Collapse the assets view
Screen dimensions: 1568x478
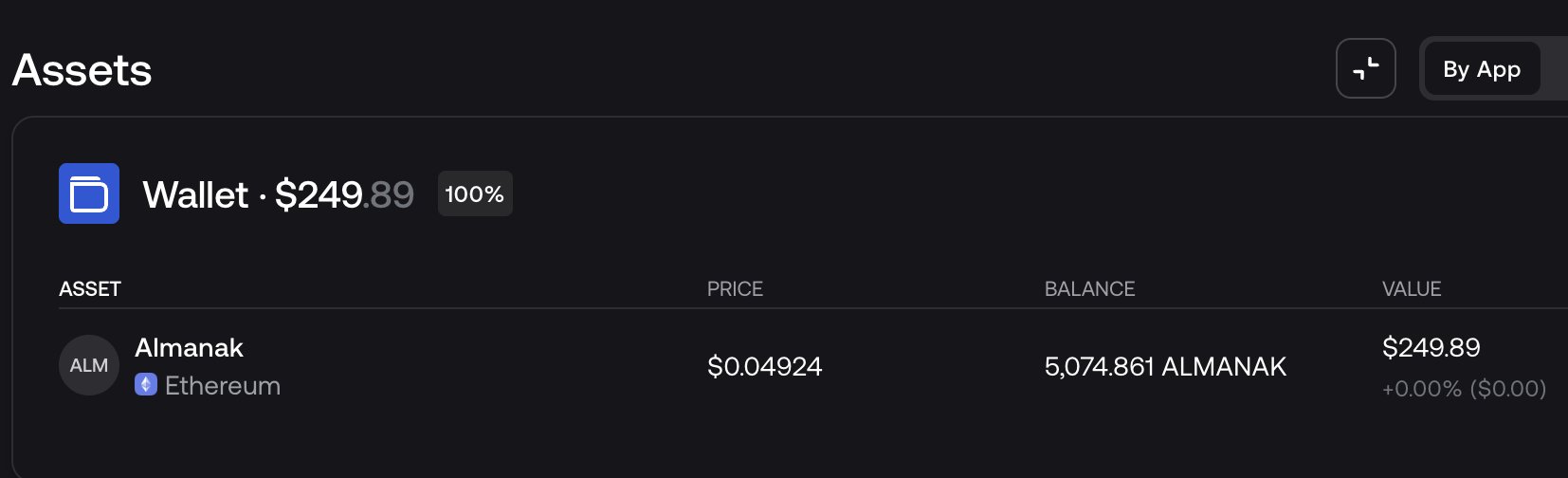[x=1365, y=68]
